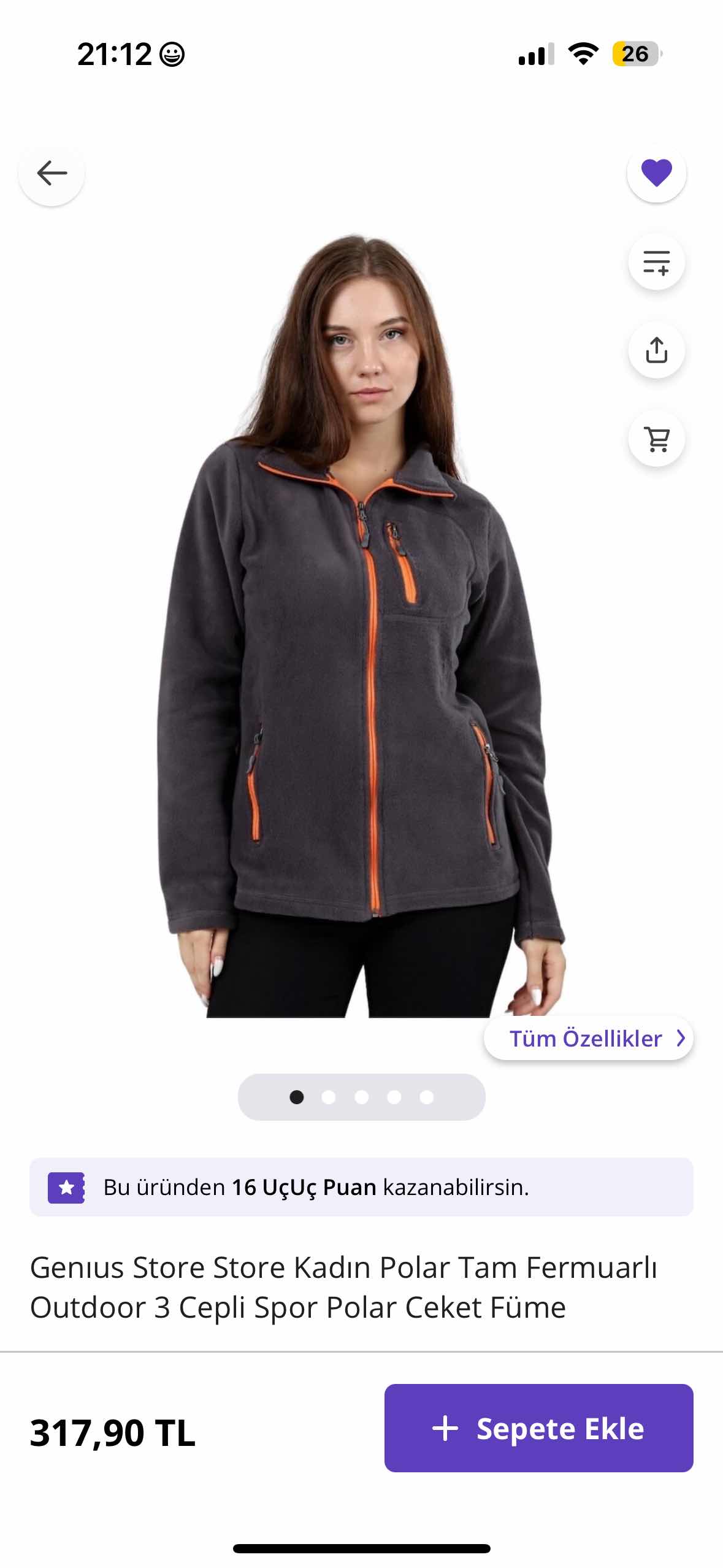Go back using the arrow button
The image size is (723, 1568).
pos(52,173)
